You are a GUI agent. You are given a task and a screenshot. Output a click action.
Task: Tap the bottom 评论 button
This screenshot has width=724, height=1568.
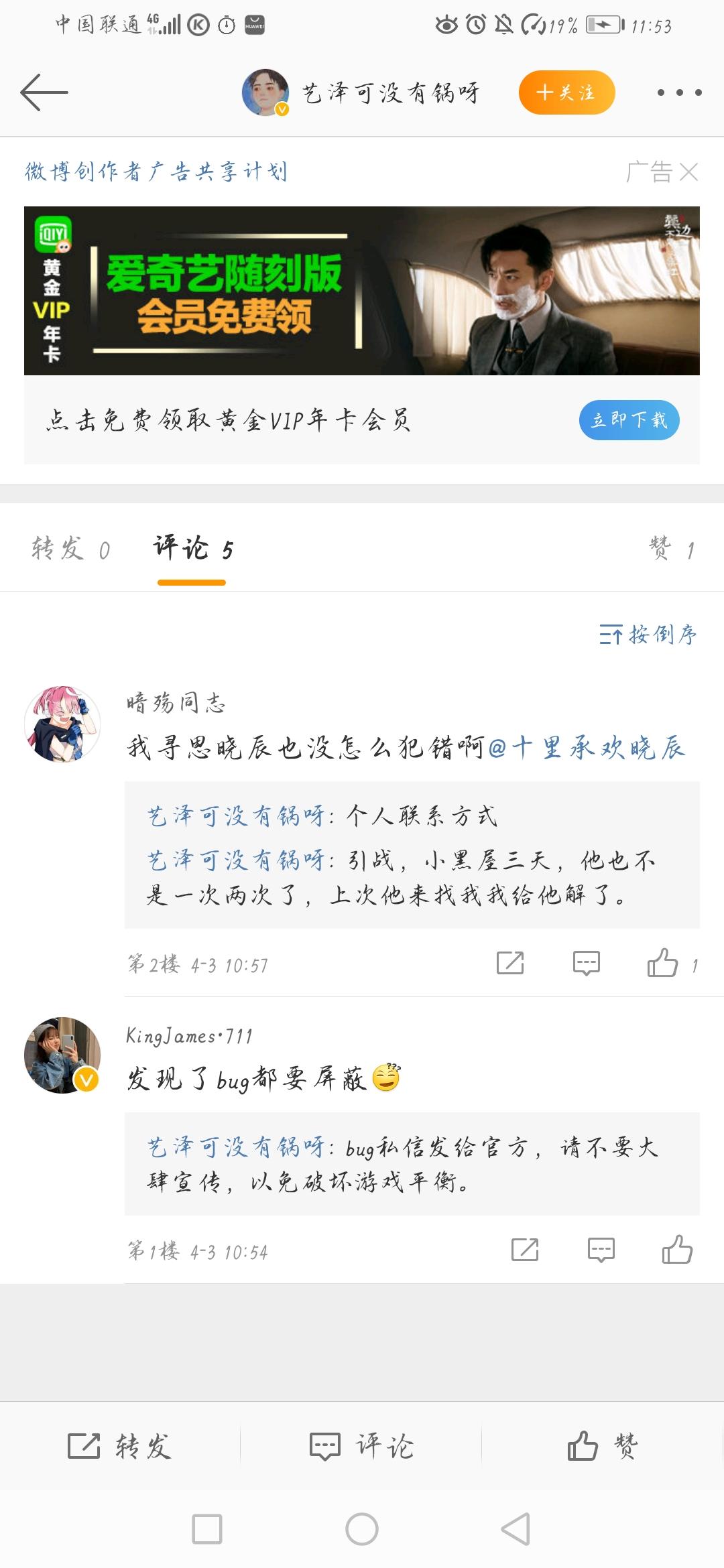[x=361, y=1446]
